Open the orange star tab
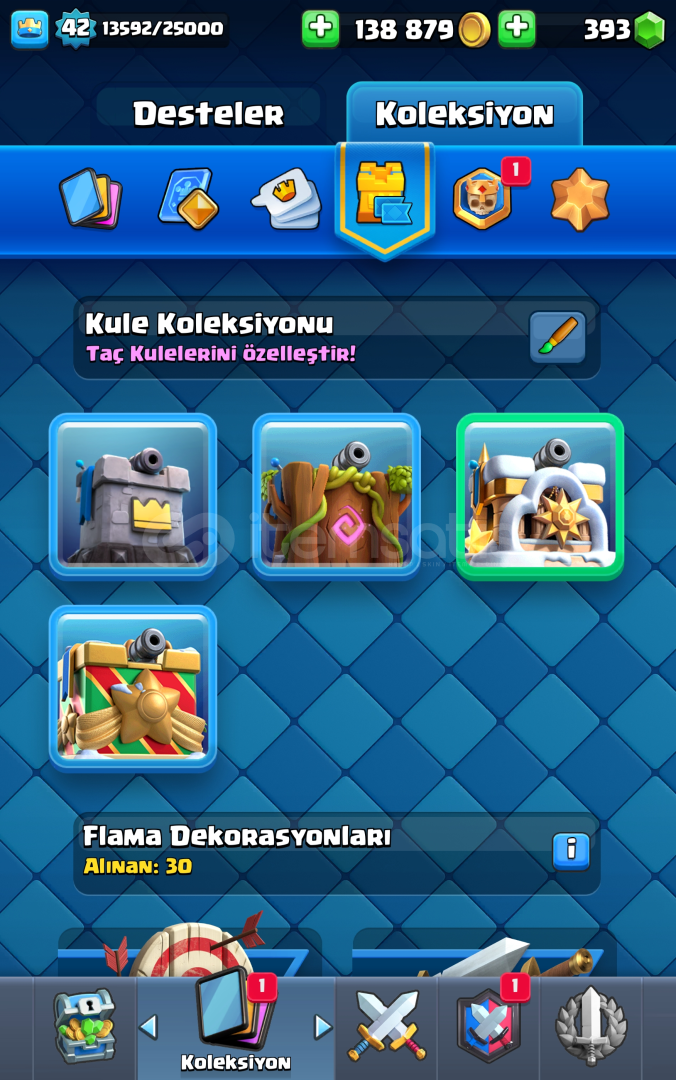 (579, 197)
